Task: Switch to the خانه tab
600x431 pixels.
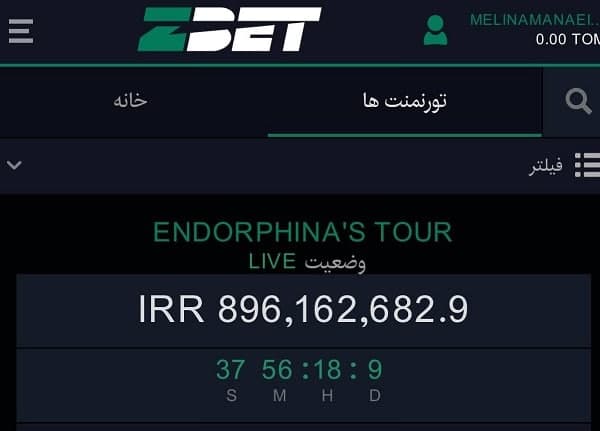Action: coord(130,101)
